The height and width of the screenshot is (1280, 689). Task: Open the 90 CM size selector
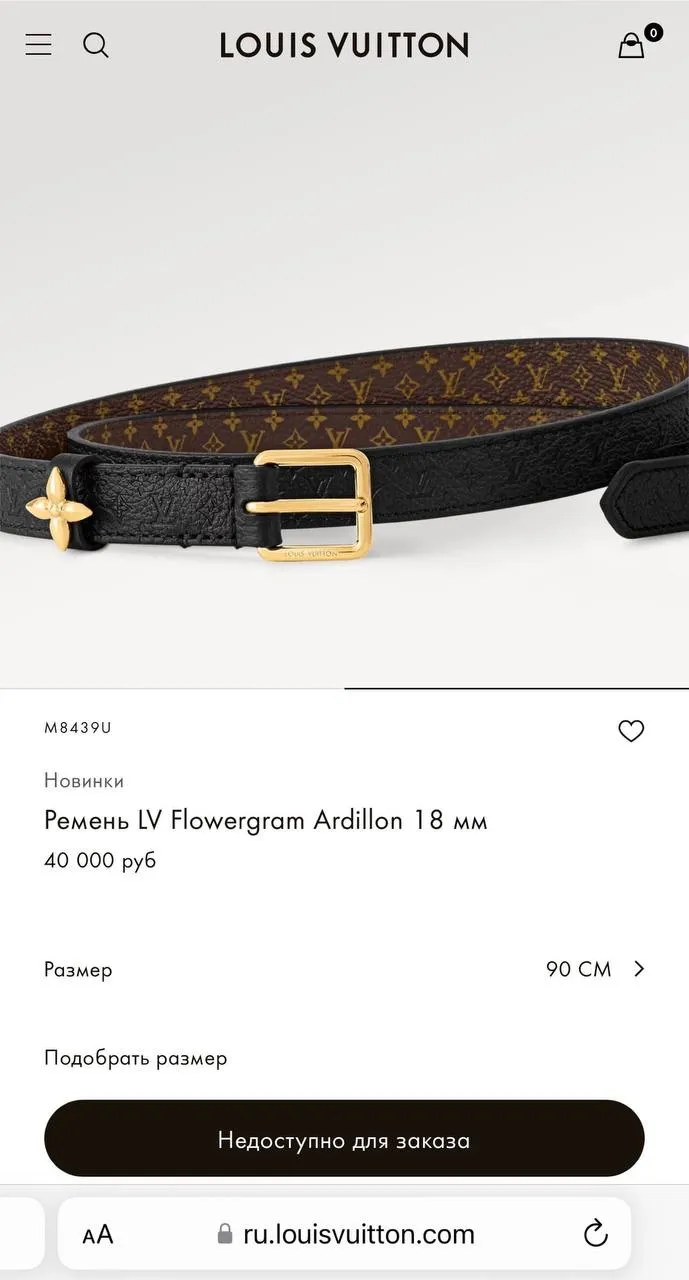point(594,969)
